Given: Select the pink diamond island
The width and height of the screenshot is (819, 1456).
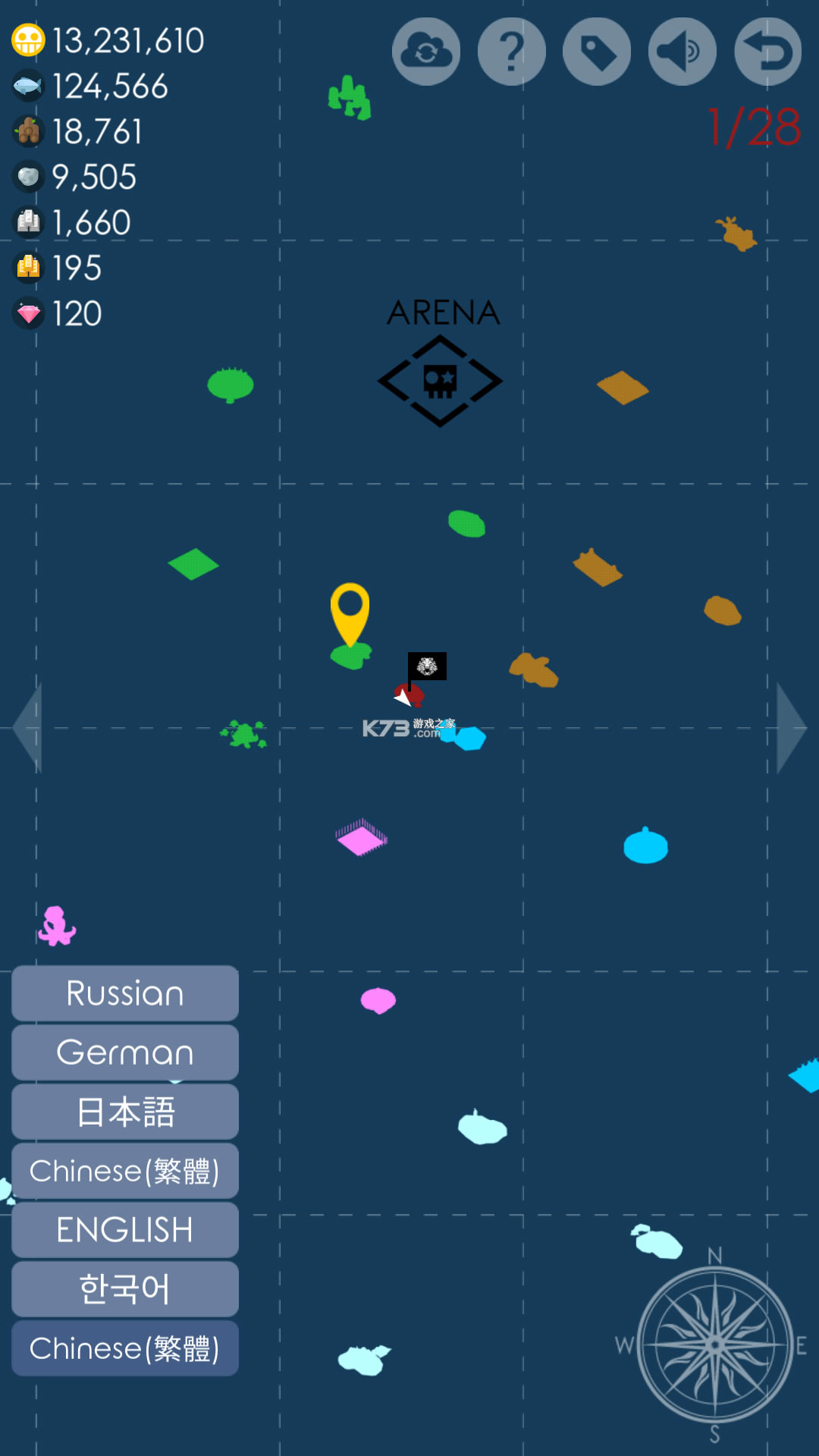Looking at the screenshot, I should point(361,839).
